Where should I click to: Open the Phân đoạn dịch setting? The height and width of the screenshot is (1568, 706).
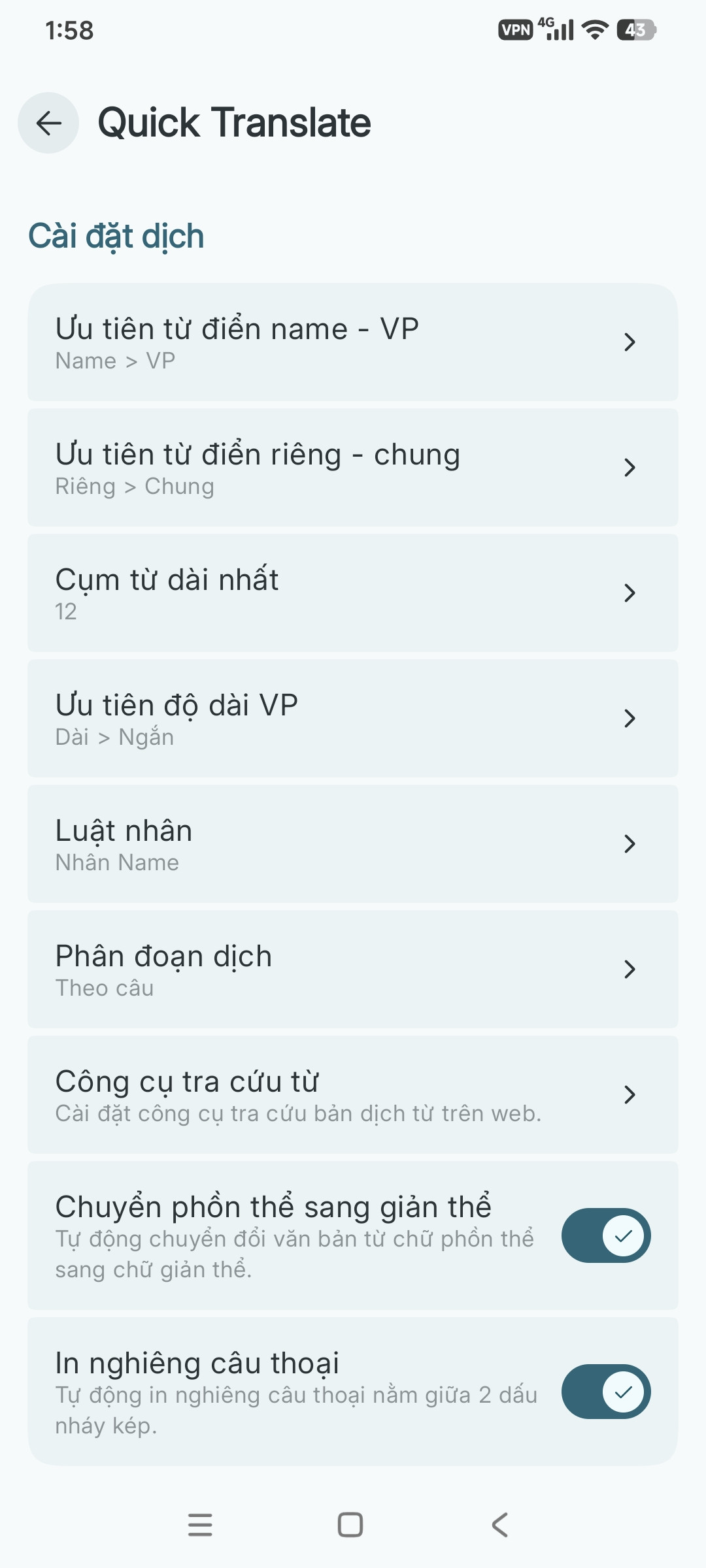pos(353,970)
